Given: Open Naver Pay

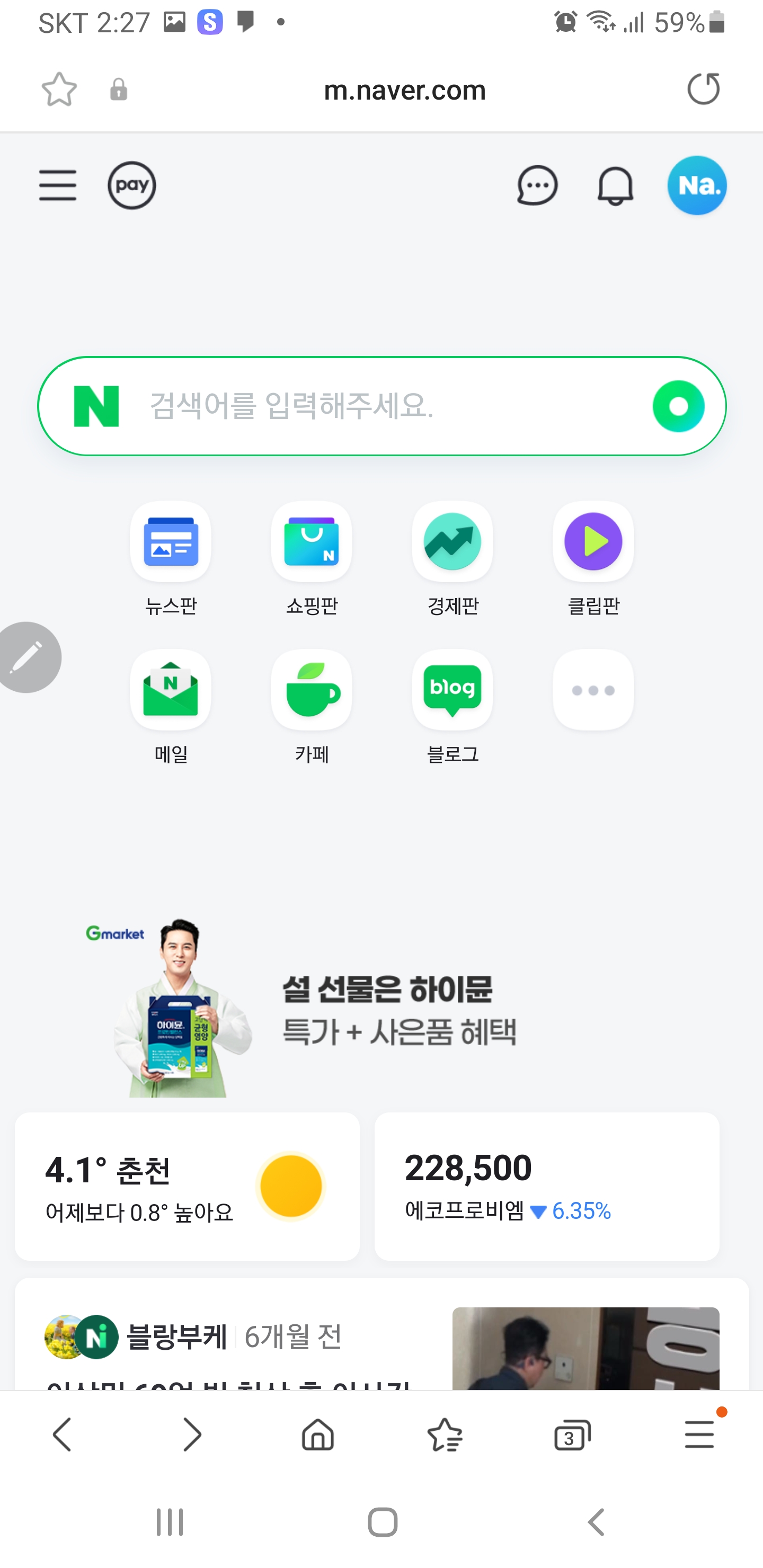Looking at the screenshot, I should [x=132, y=185].
